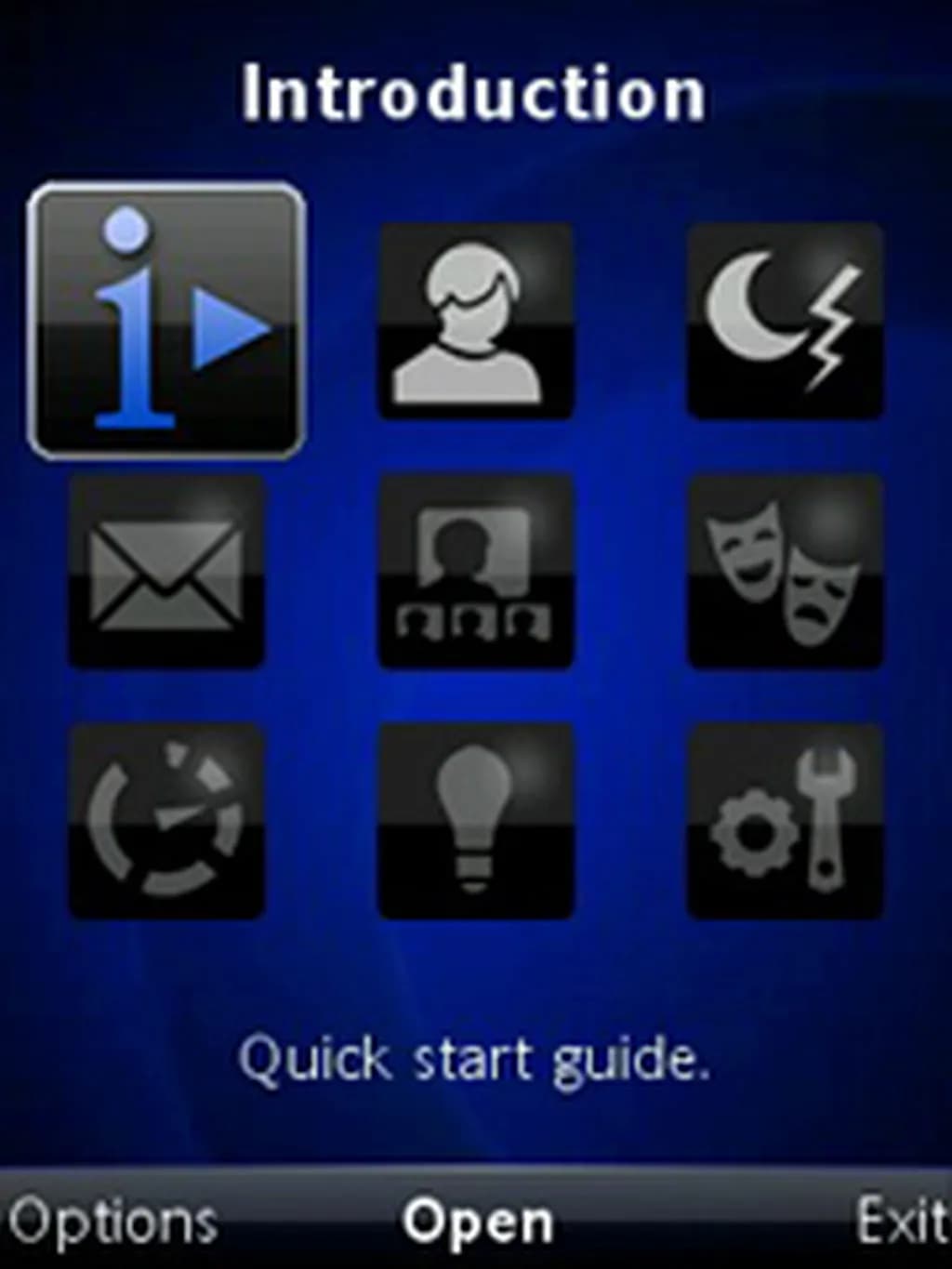Image resolution: width=952 pixels, height=1269 pixels.
Task: Open the Introduction info icon
Action: [x=167, y=321]
